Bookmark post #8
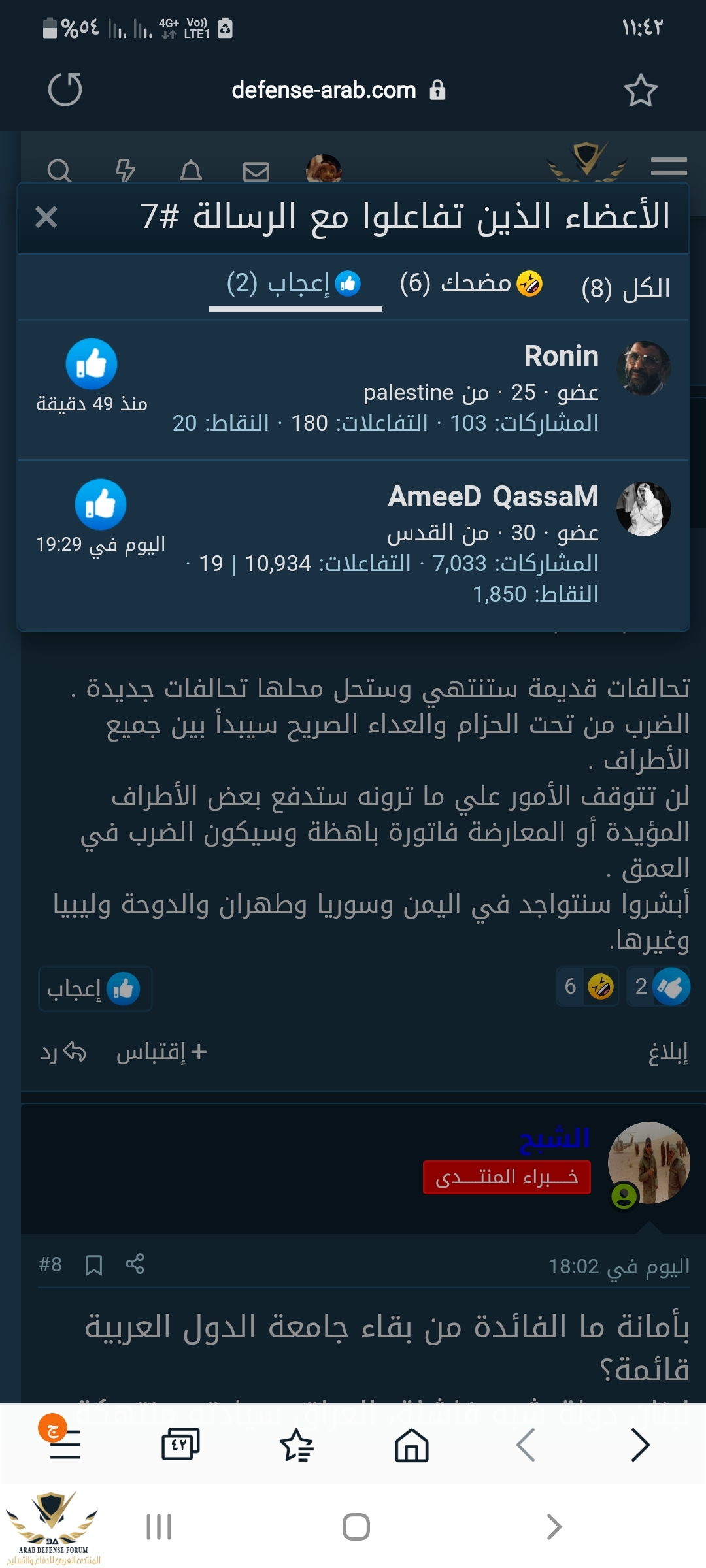Viewport: 706px width, 1568px height. coord(94,1265)
